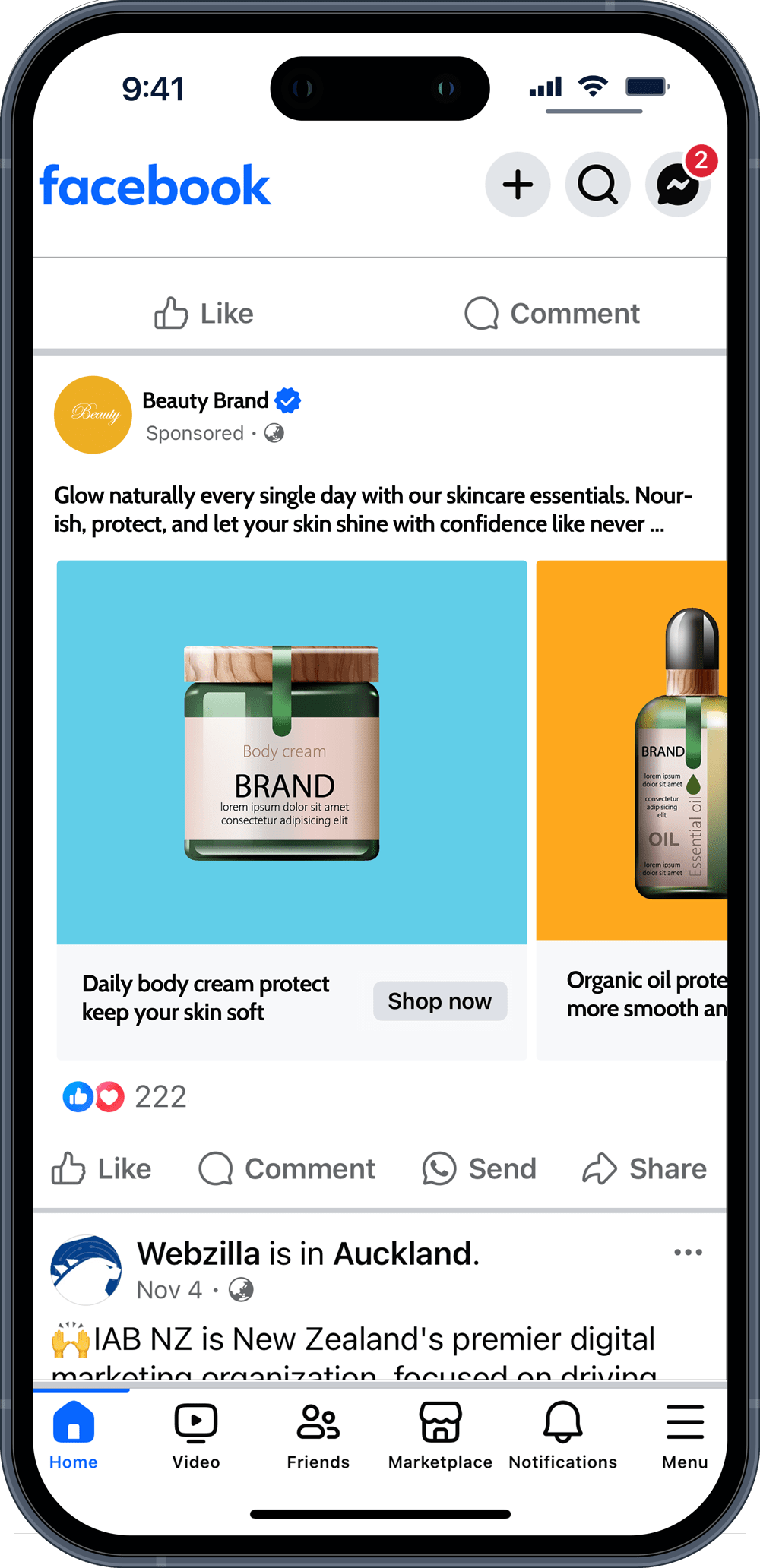Like the Beauty Brand sponsored post
The width and height of the screenshot is (760, 1568).
pyautogui.click(x=102, y=1168)
